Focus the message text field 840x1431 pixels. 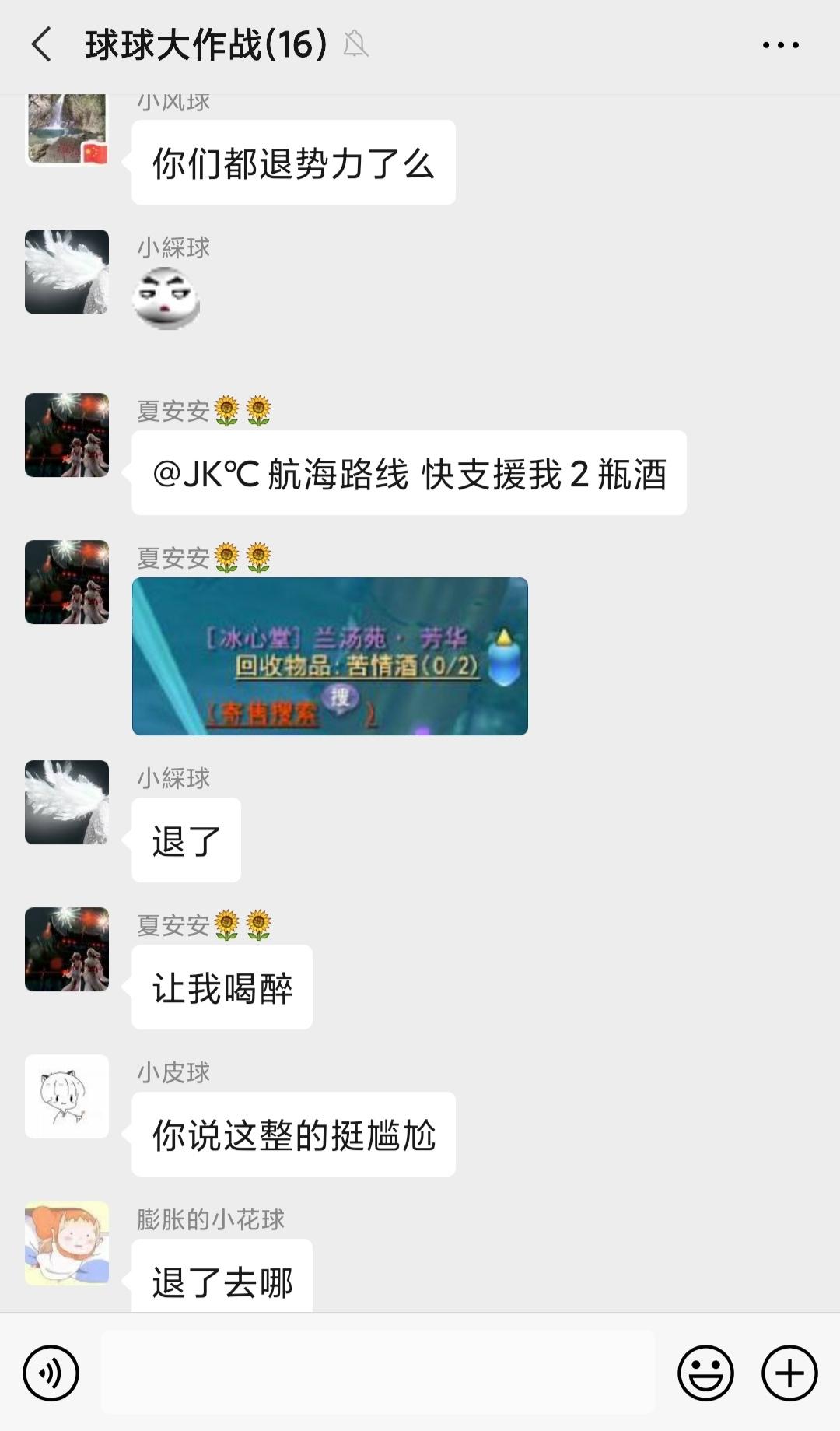coord(378,1372)
